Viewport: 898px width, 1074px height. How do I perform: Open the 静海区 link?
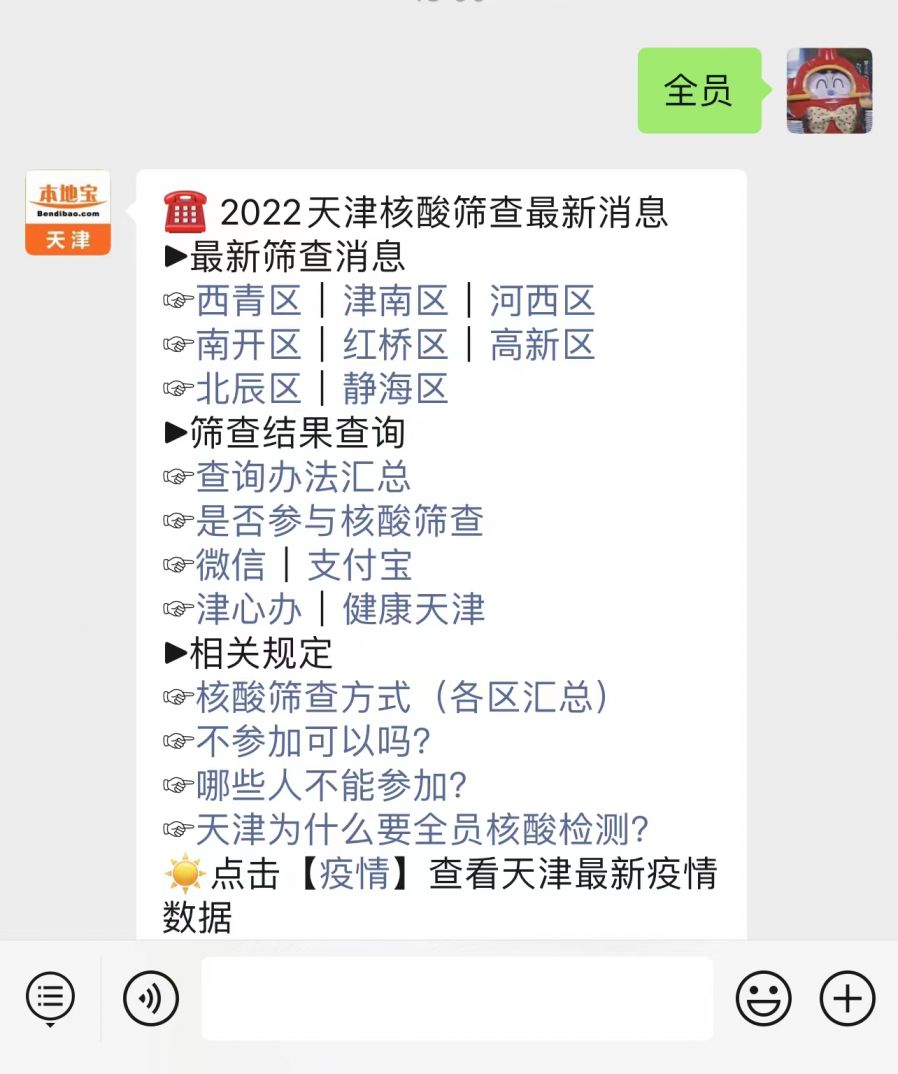click(395, 389)
